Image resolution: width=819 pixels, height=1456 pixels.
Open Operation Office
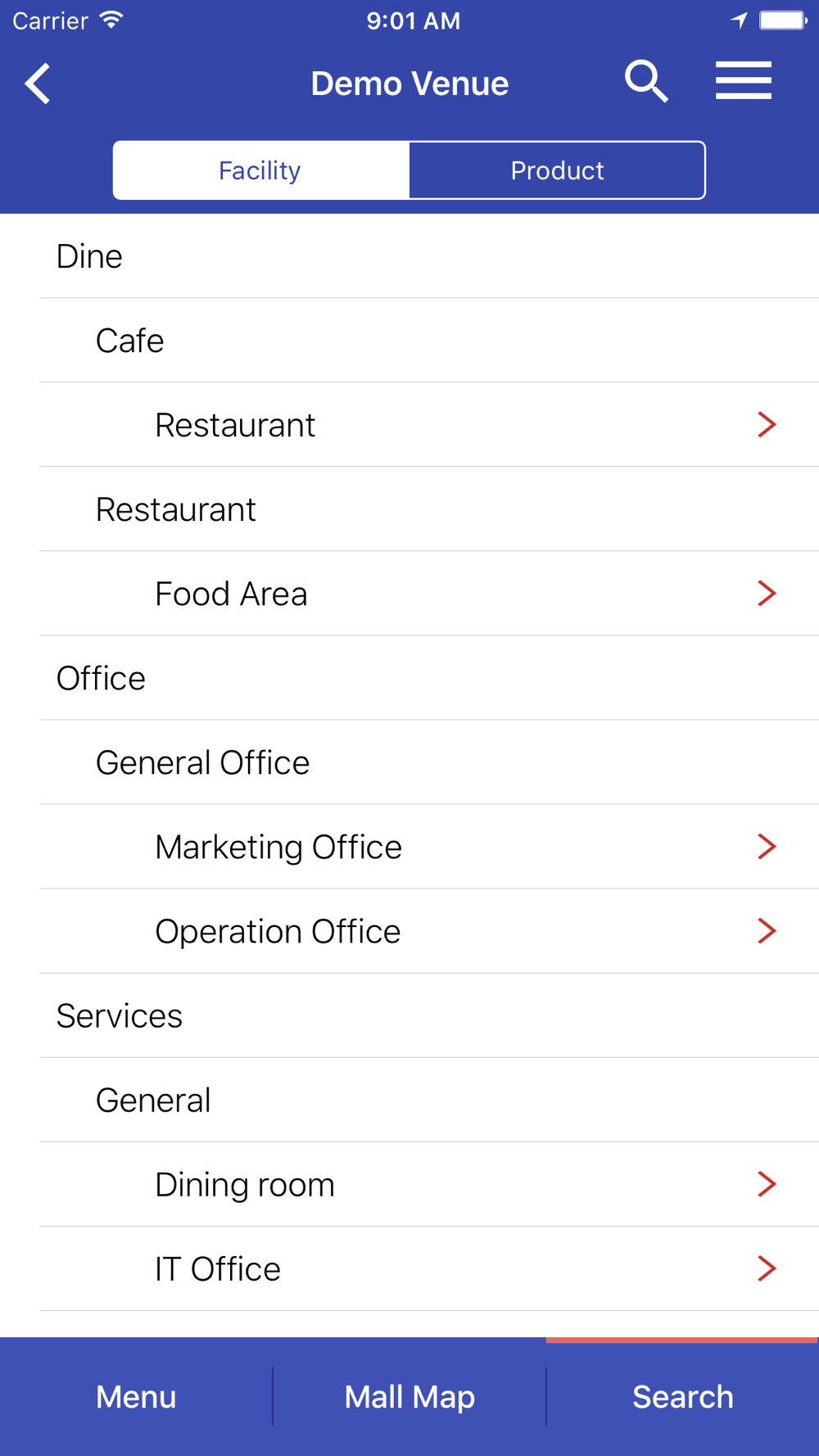tap(429, 931)
